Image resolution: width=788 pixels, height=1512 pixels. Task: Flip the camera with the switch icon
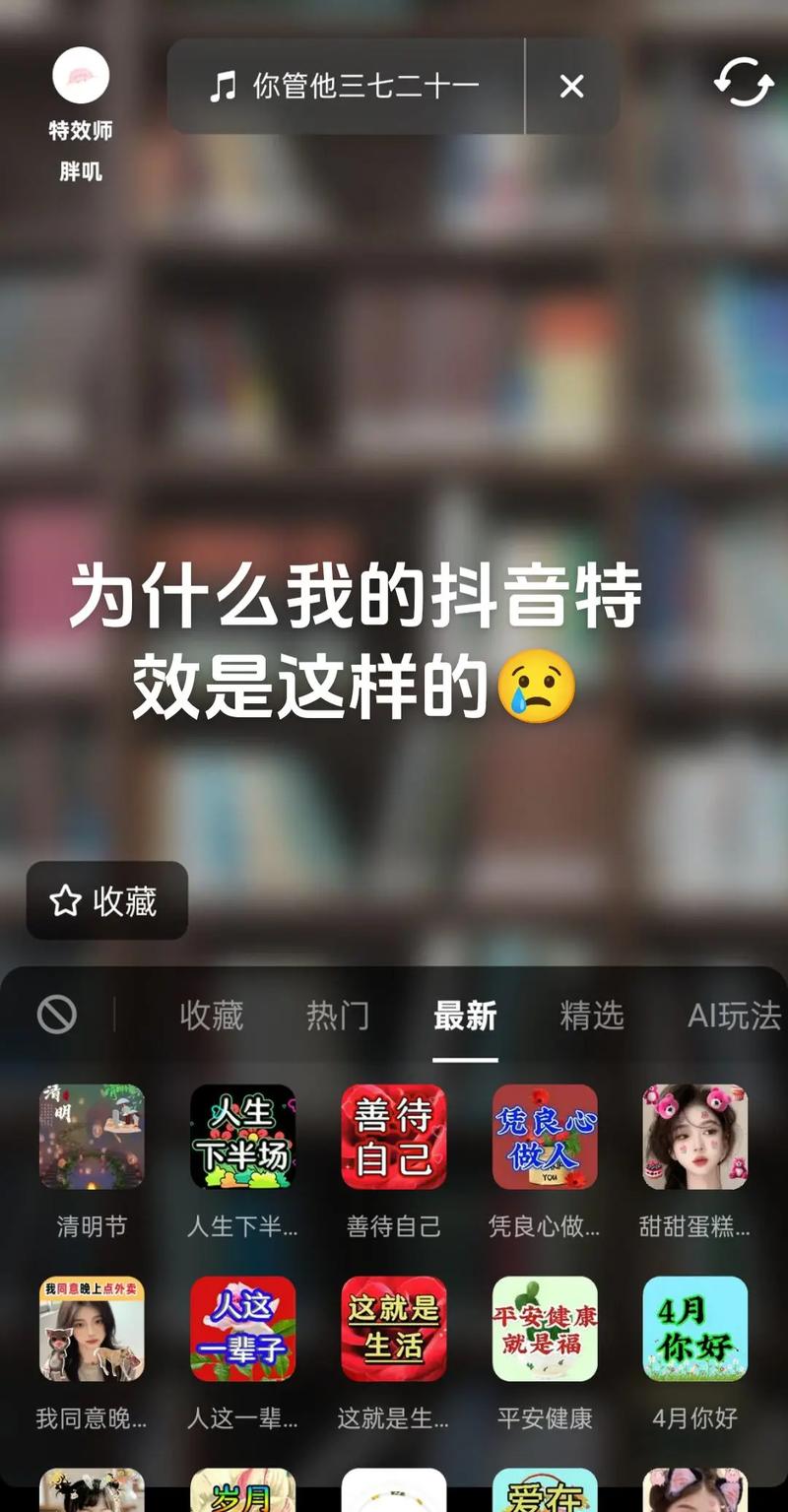[x=744, y=83]
